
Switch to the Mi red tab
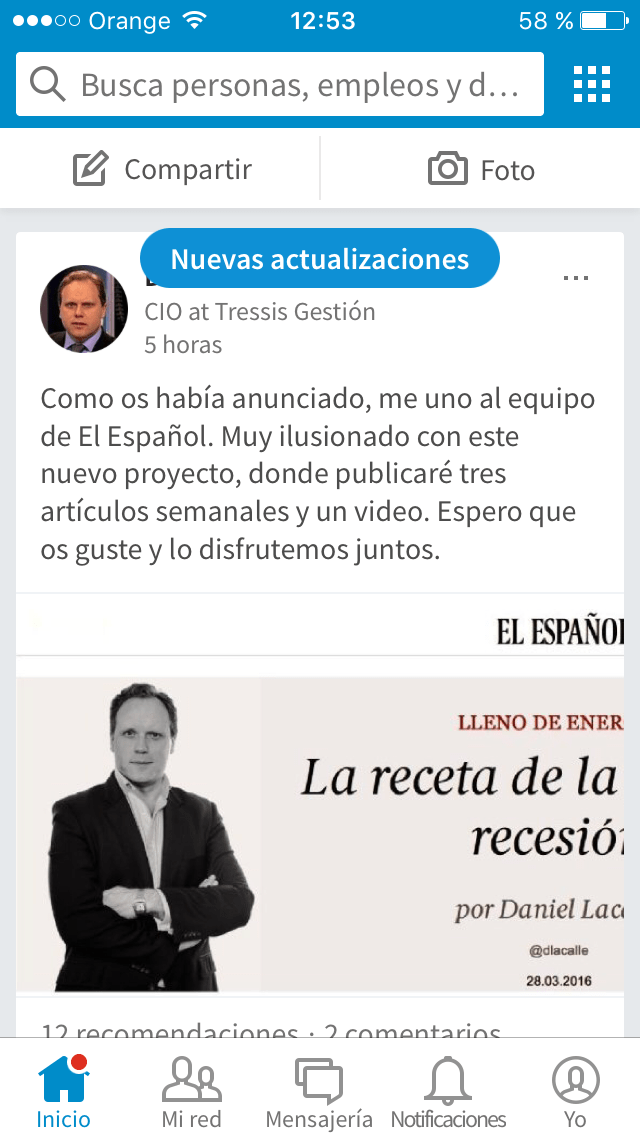click(x=191, y=1093)
